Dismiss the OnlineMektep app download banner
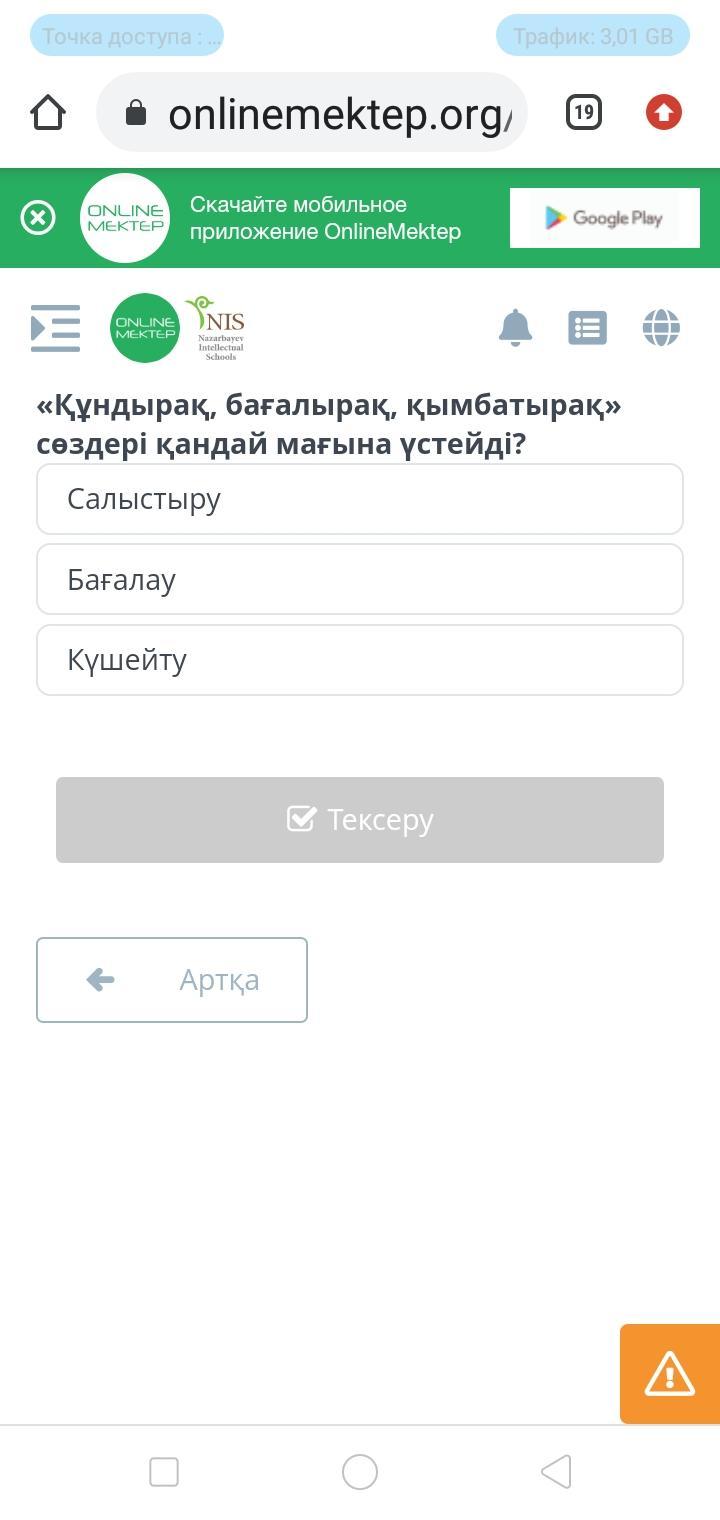This screenshot has height=1520, width=720. pos(38,217)
